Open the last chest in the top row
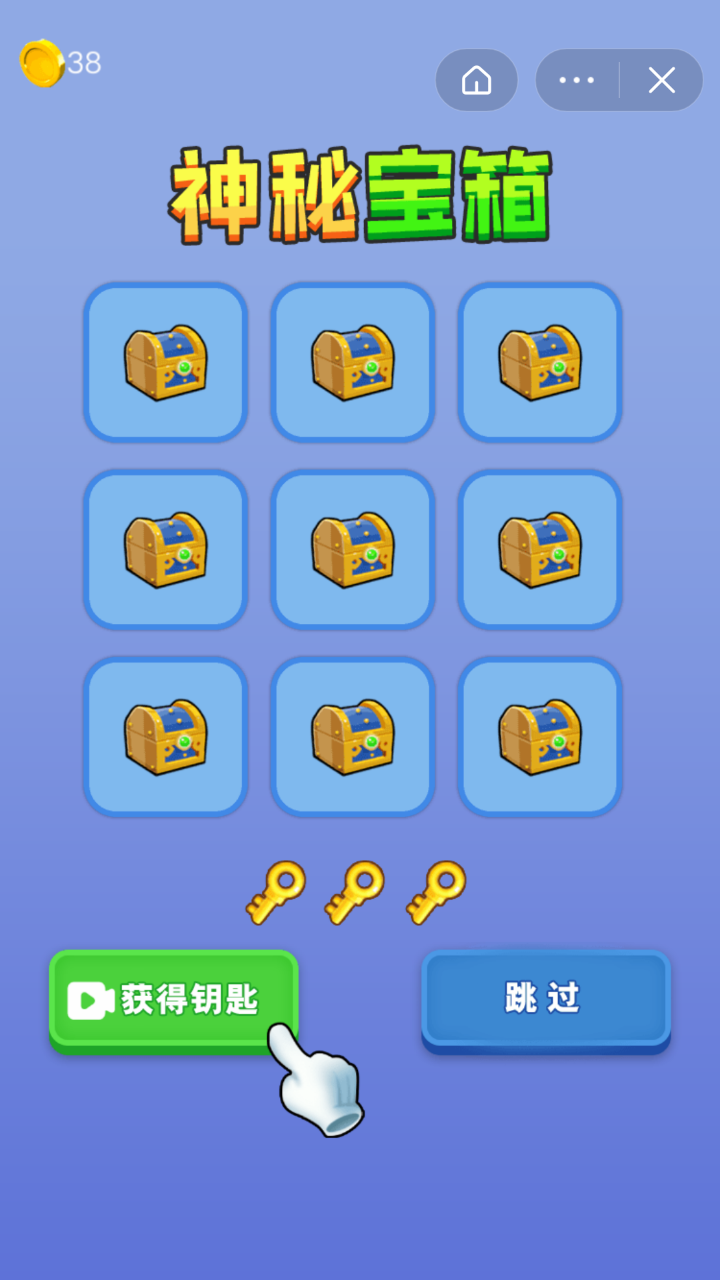The width and height of the screenshot is (720, 1280). [540, 362]
